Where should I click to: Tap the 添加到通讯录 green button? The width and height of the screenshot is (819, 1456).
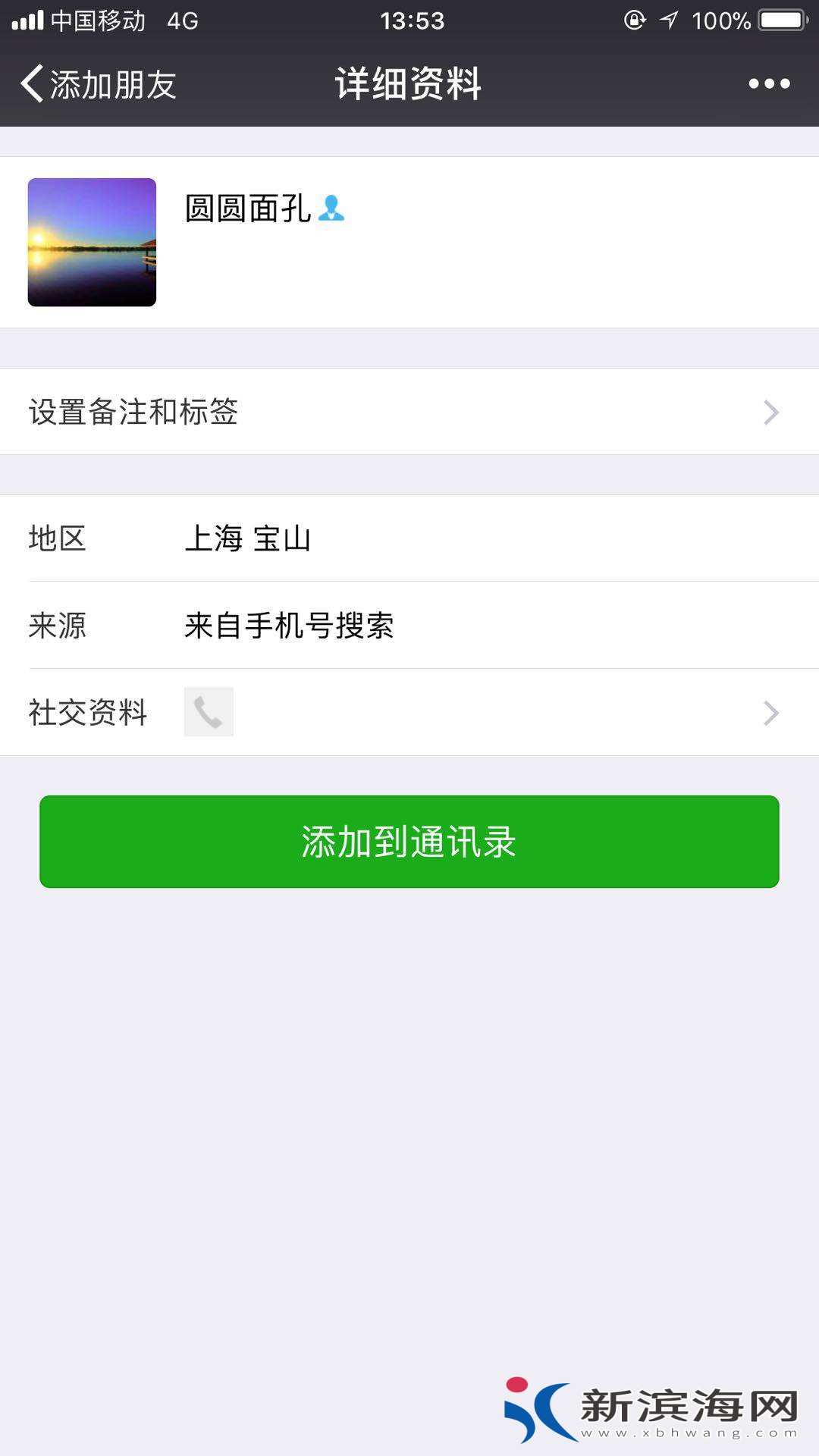tap(409, 840)
